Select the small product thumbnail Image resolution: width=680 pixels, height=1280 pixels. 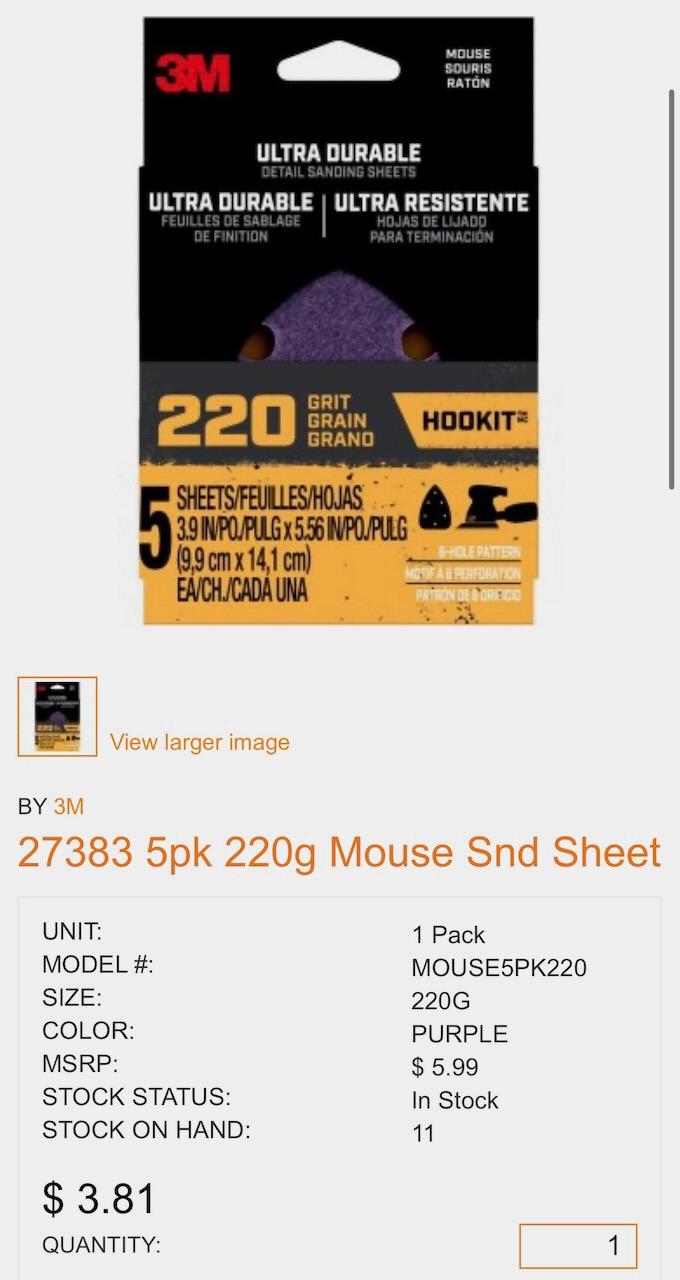click(57, 716)
